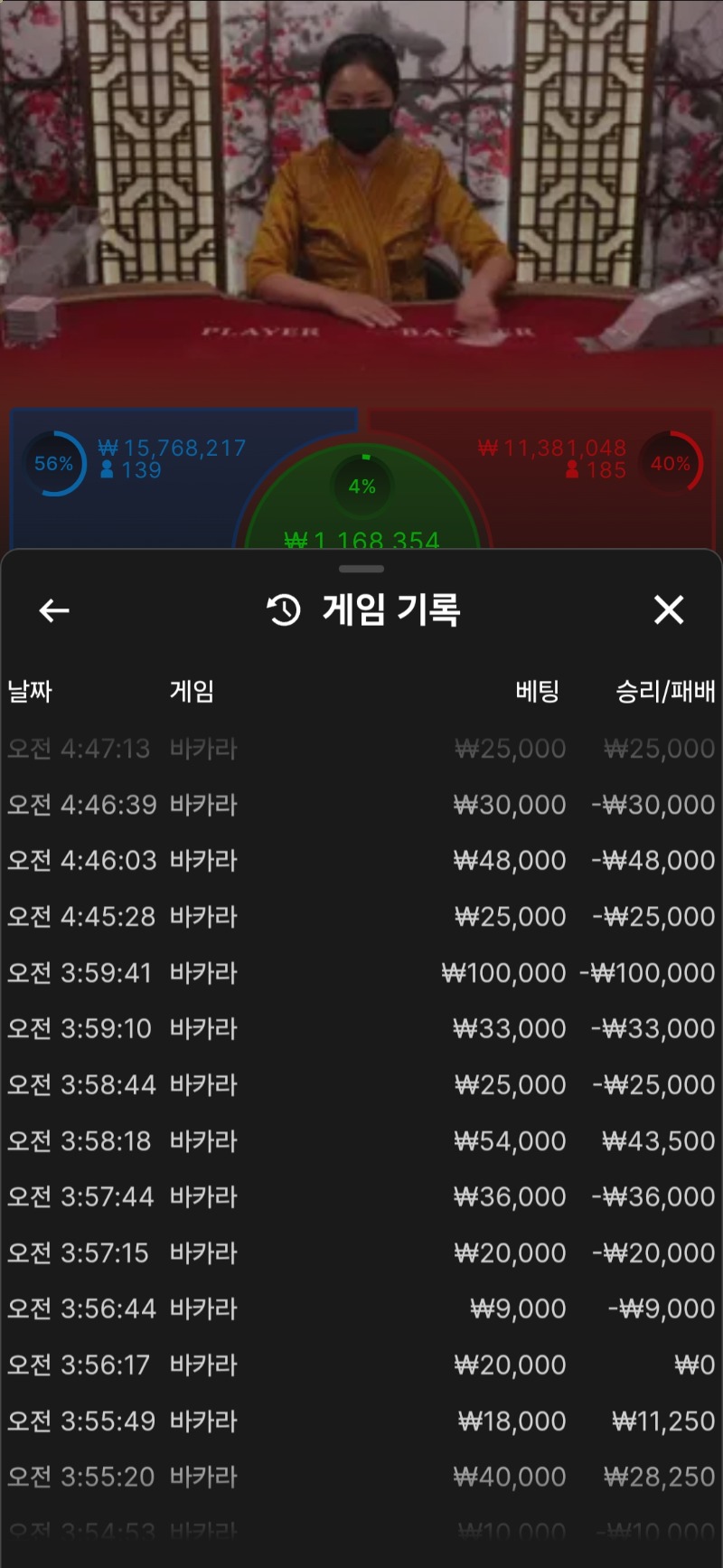Open the 오전 3:59:41 ₩100,000 bet record
Screen dimensions: 723x1568
(x=361, y=973)
